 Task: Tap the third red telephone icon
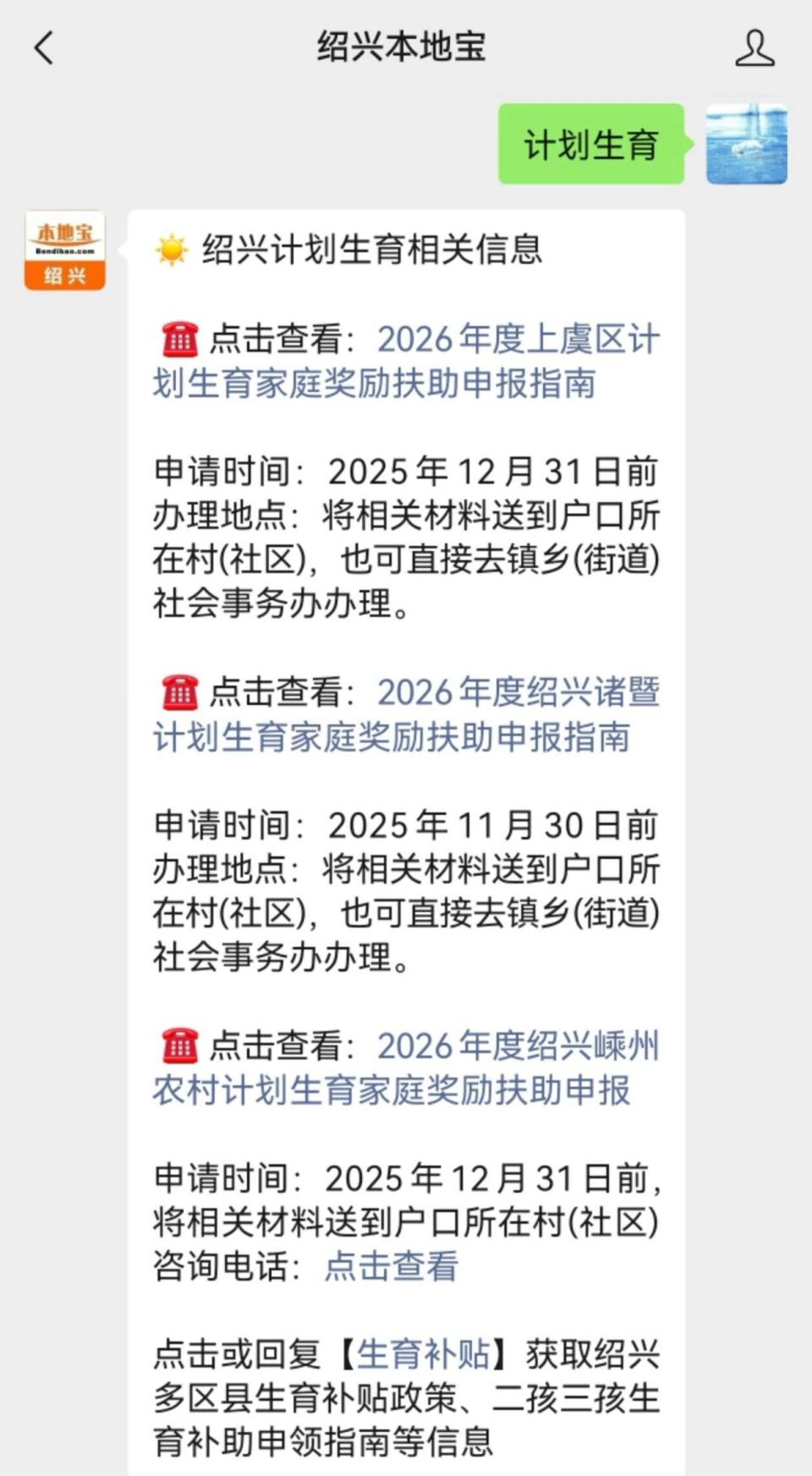pyautogui.click(x=178, y=1048)
